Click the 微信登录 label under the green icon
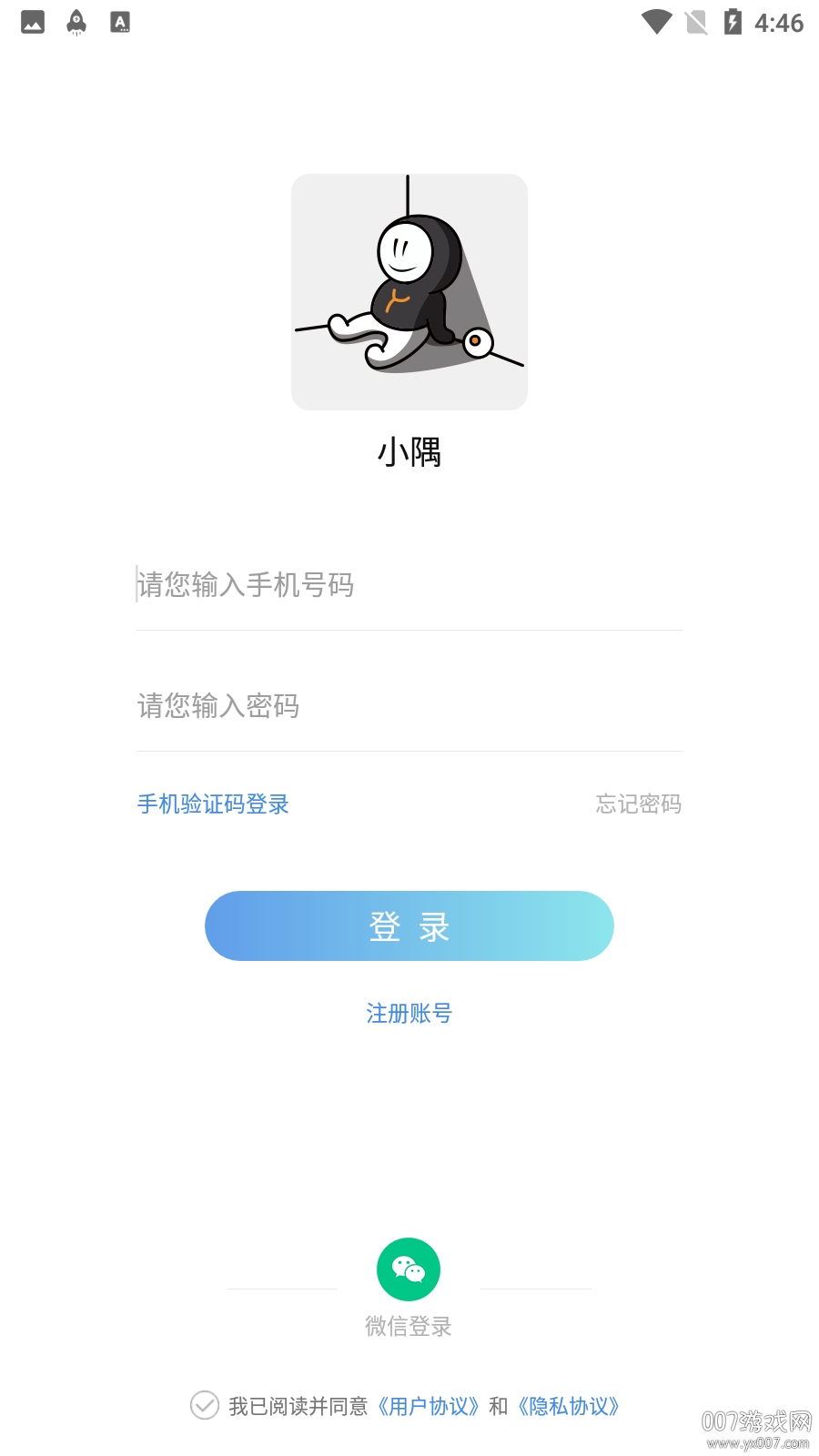 coord(409,1327)
